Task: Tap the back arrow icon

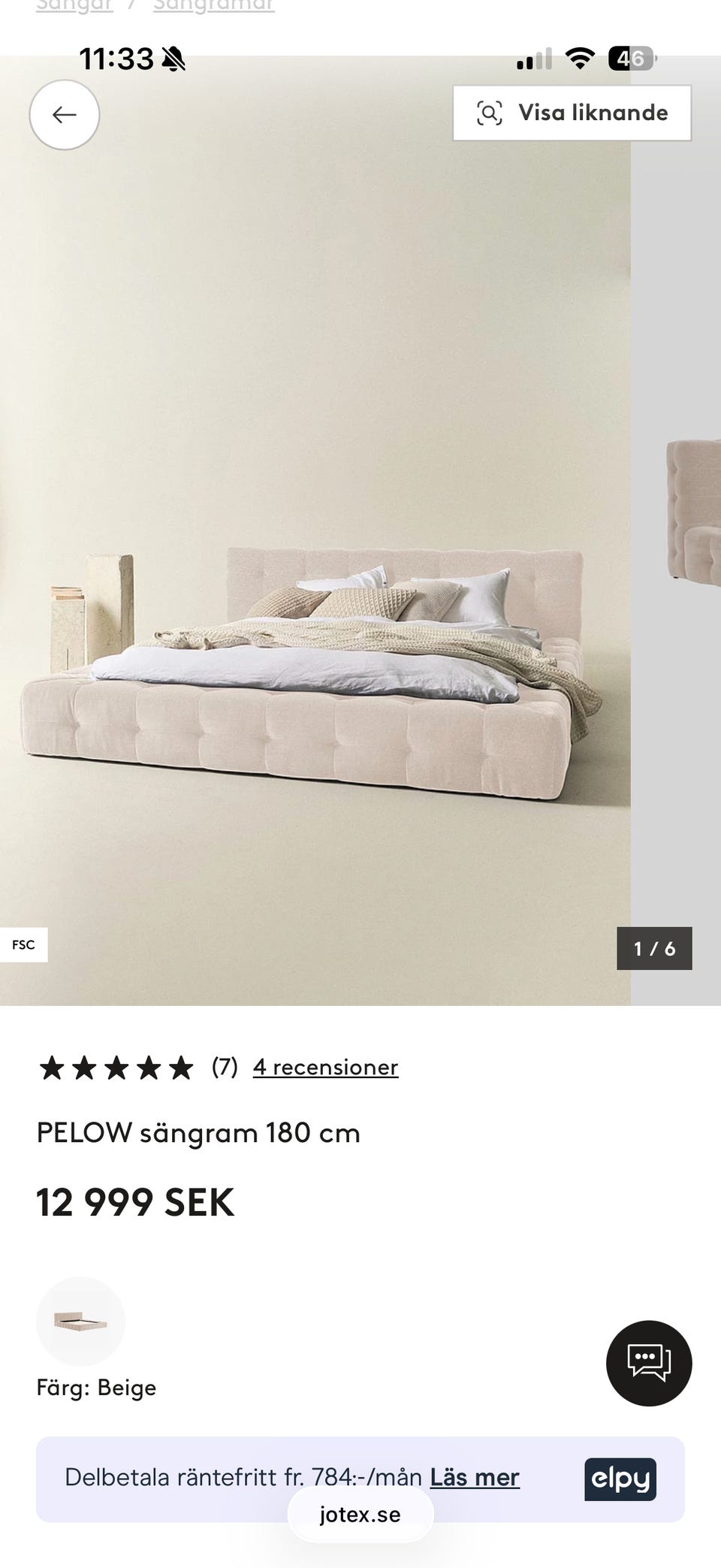Action: 65,114
